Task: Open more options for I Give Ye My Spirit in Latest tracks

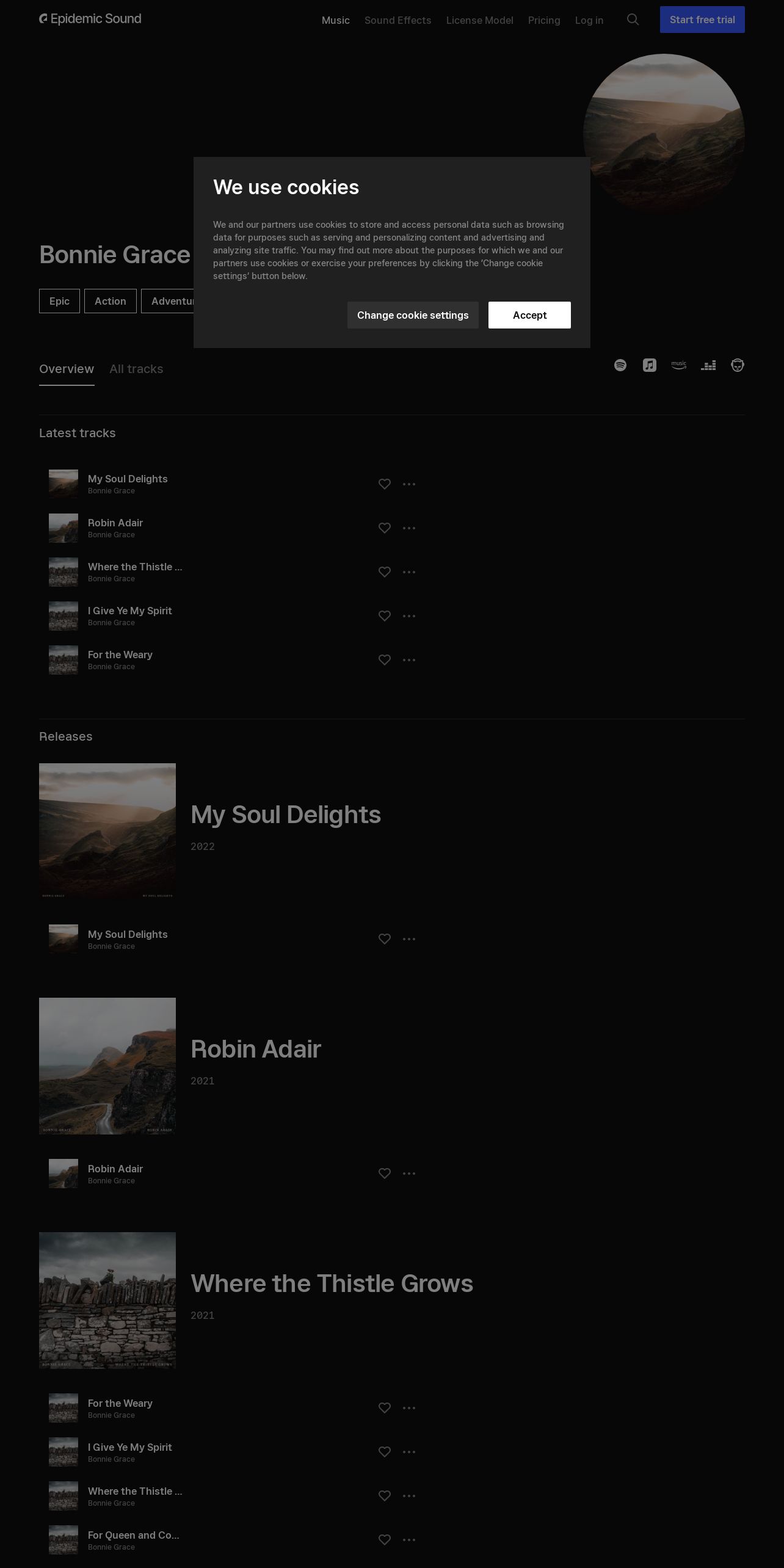Action: pos(409,616)
